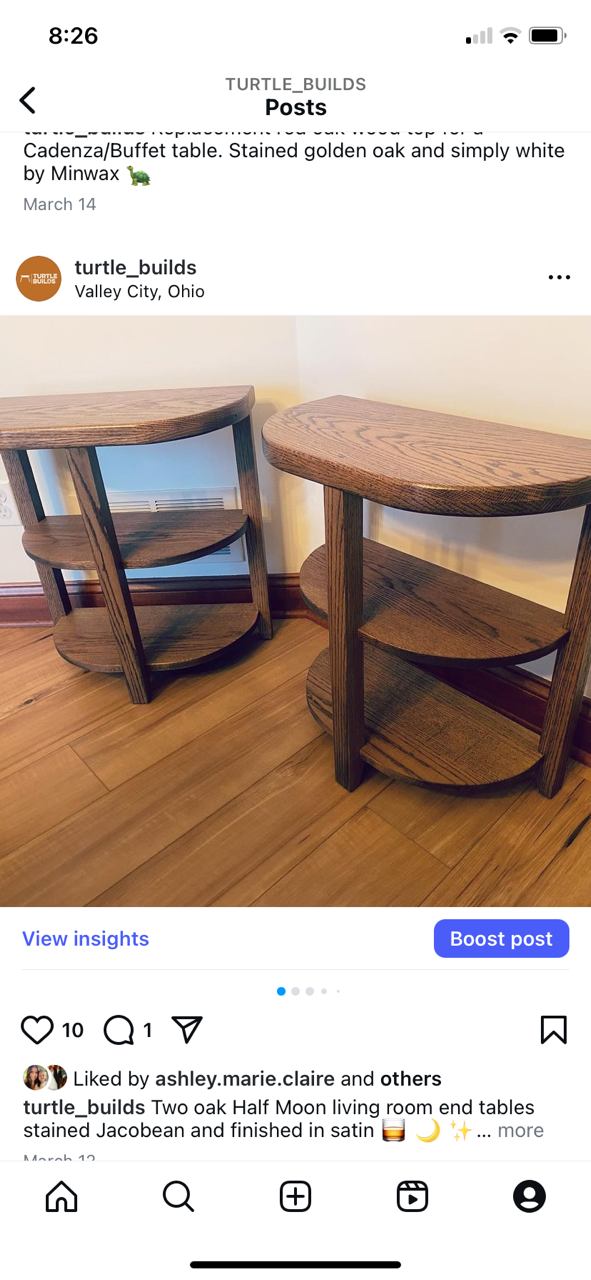The image size is (591, 1280).
Task: Open comments on the post
Action: click(119, 1030)
